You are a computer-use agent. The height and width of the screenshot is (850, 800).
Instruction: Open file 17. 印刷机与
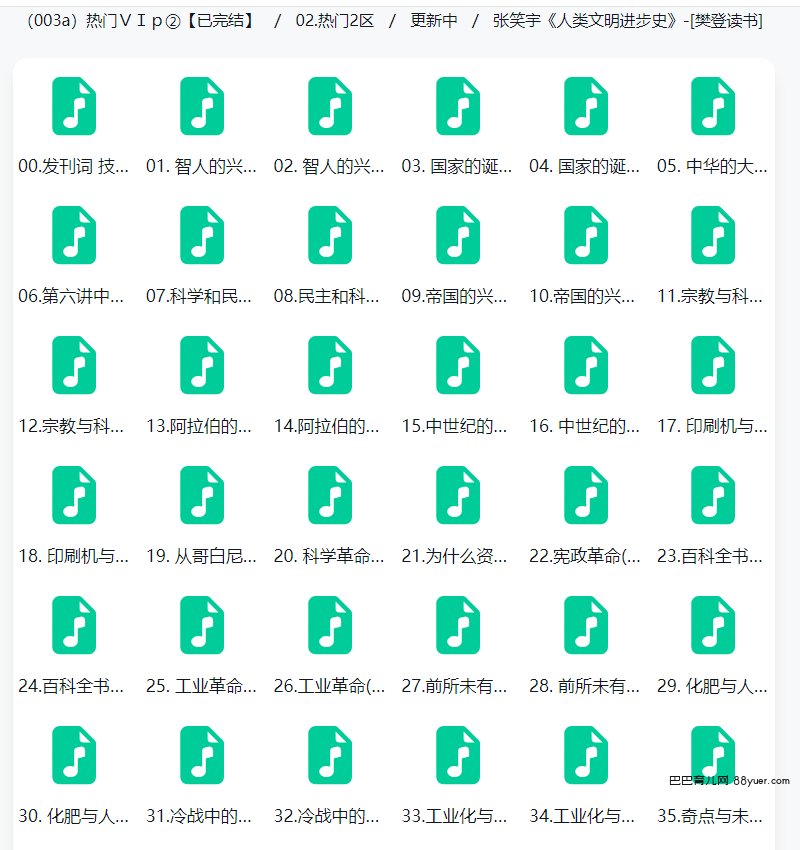[713, 366]
